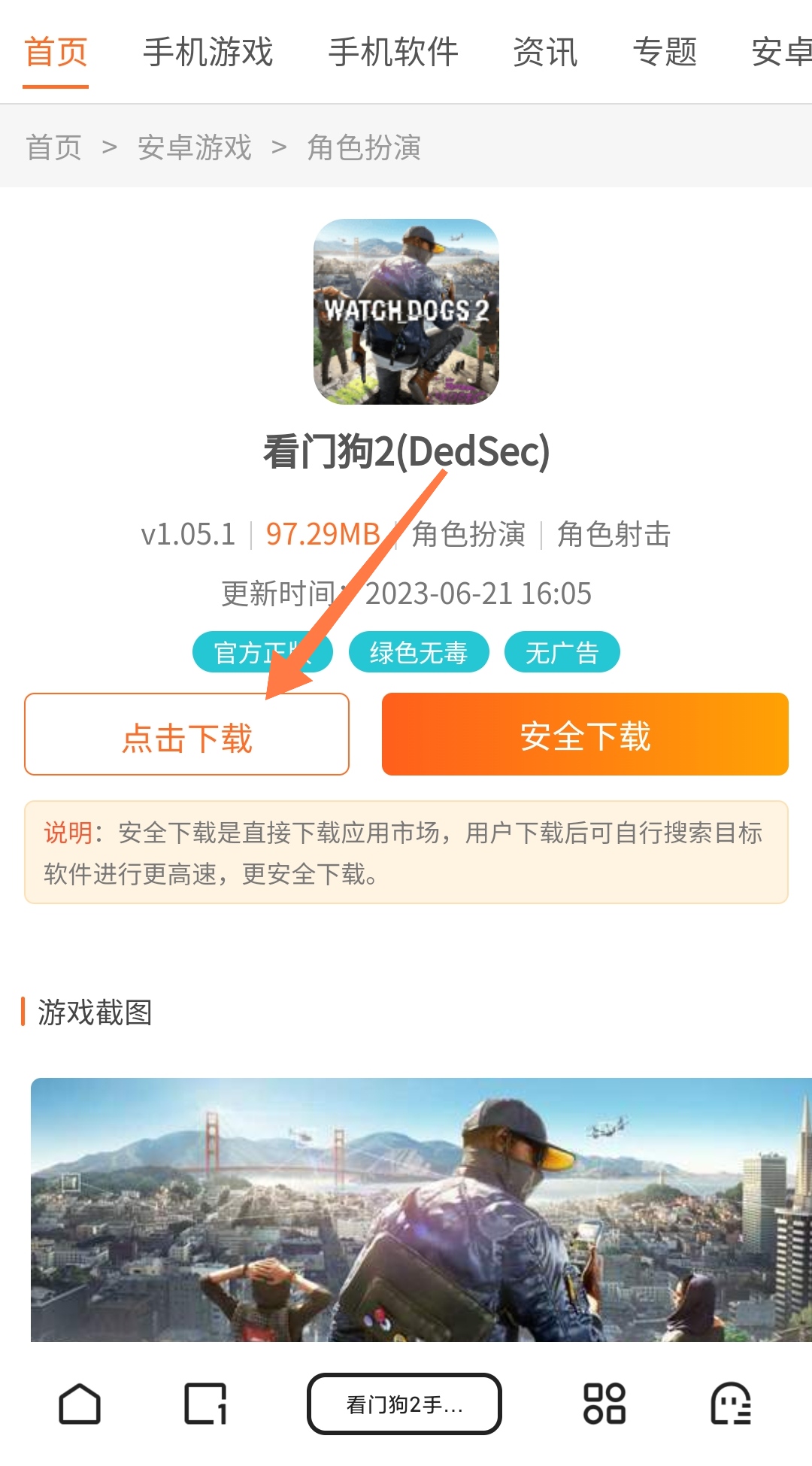Go to the 资讯 tab
Image resolution: width=812 pixels, height=1466 pixels.
pos(545,53)
